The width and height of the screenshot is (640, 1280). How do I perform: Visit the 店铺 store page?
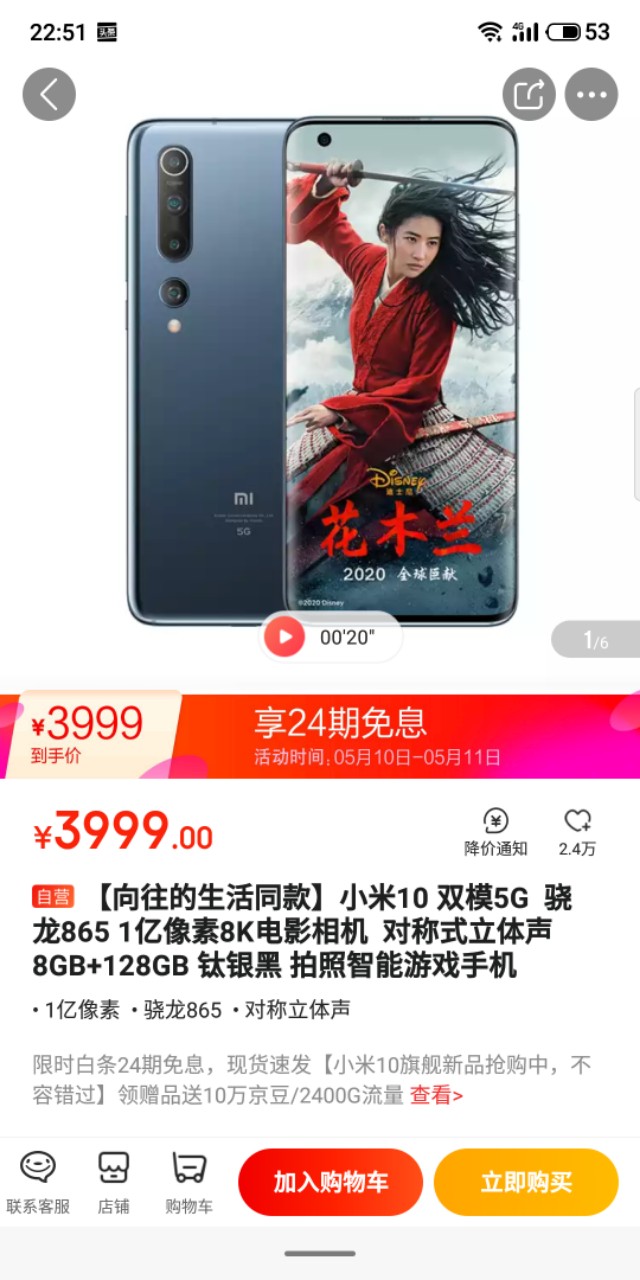pyautogui.click(x=113, y=1181)
